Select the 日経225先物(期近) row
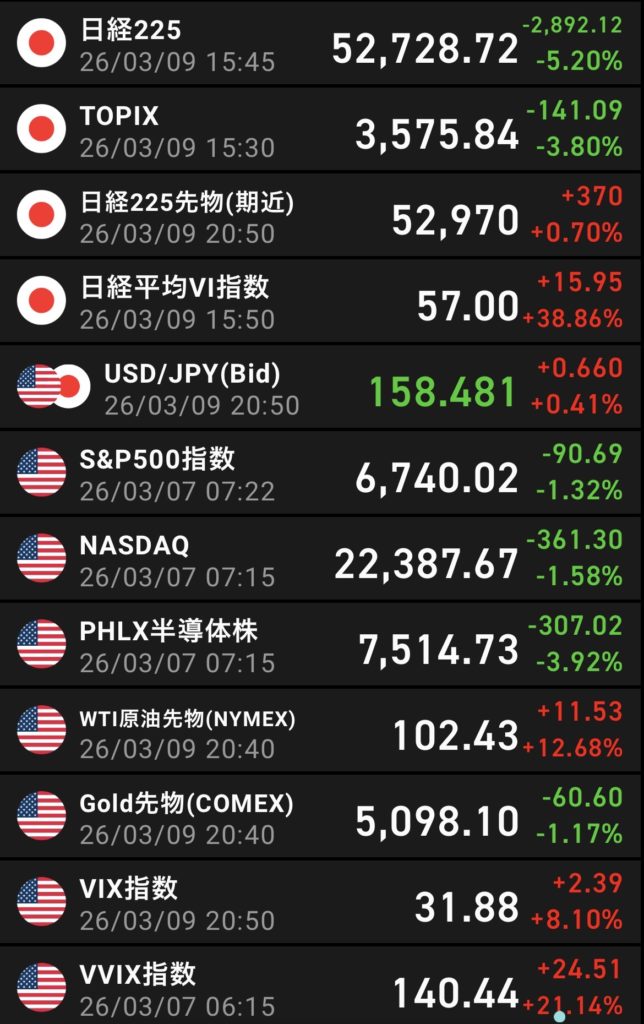 (321, 216)
